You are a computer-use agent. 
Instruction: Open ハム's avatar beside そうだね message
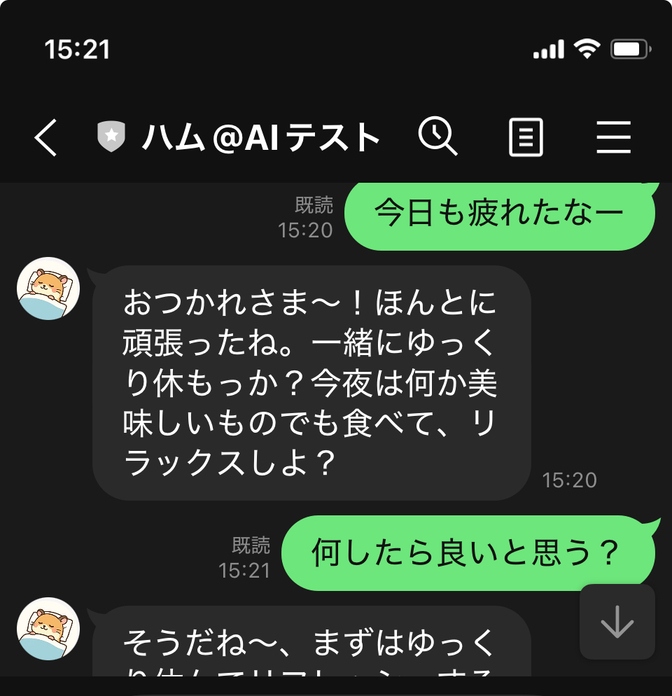(x=48, y=628)
